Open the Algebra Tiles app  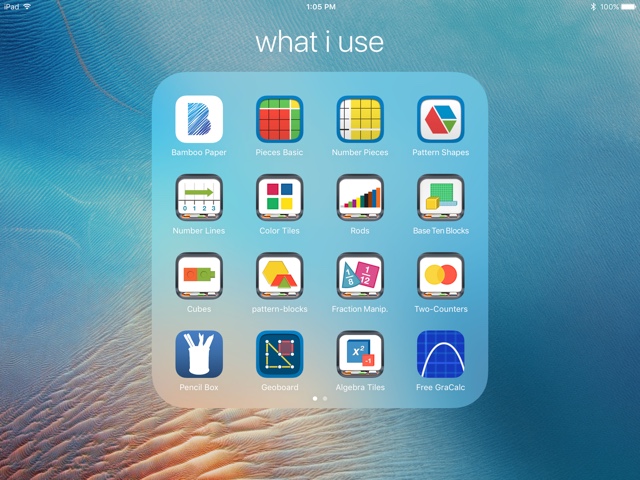coord(360,355)
